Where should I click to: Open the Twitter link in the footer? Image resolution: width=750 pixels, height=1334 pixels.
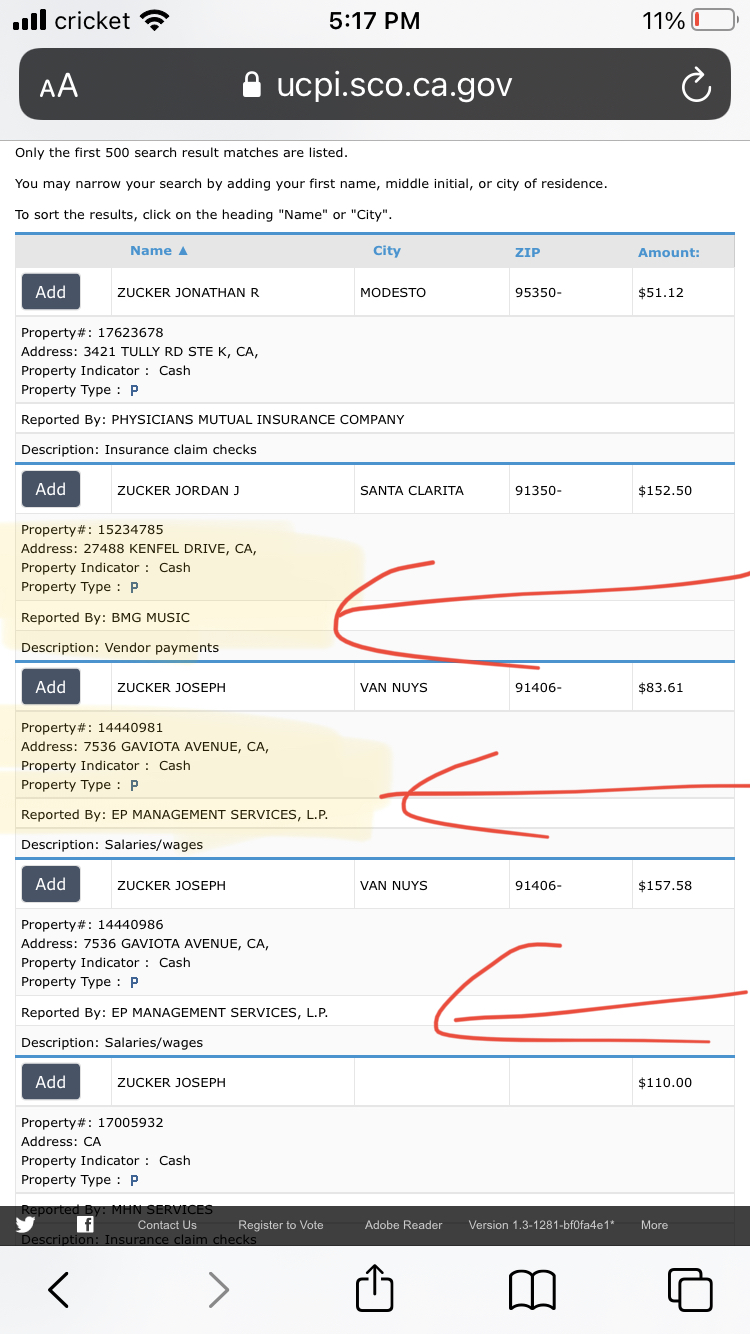(x=25, y=1224)
